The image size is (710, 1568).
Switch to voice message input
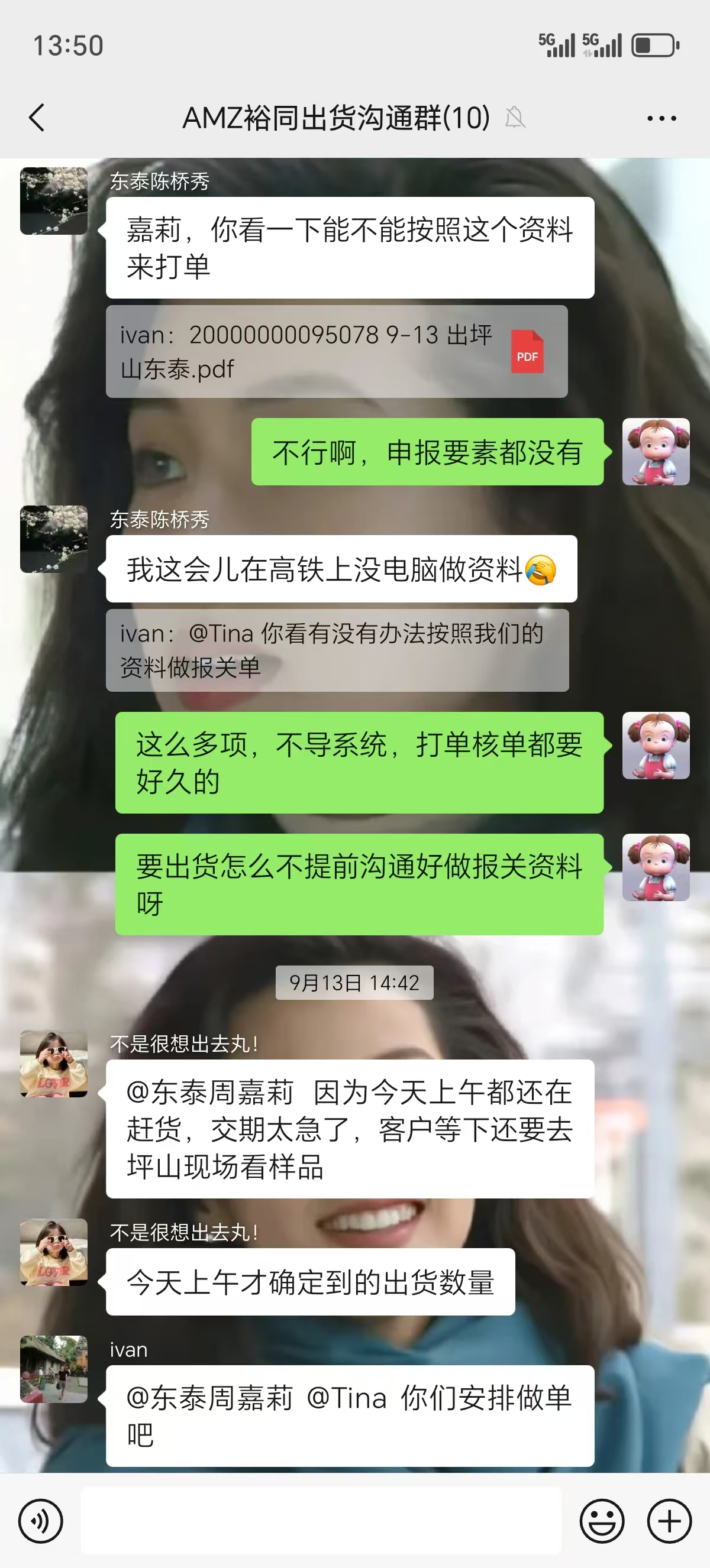click(x=40, y=1521)
